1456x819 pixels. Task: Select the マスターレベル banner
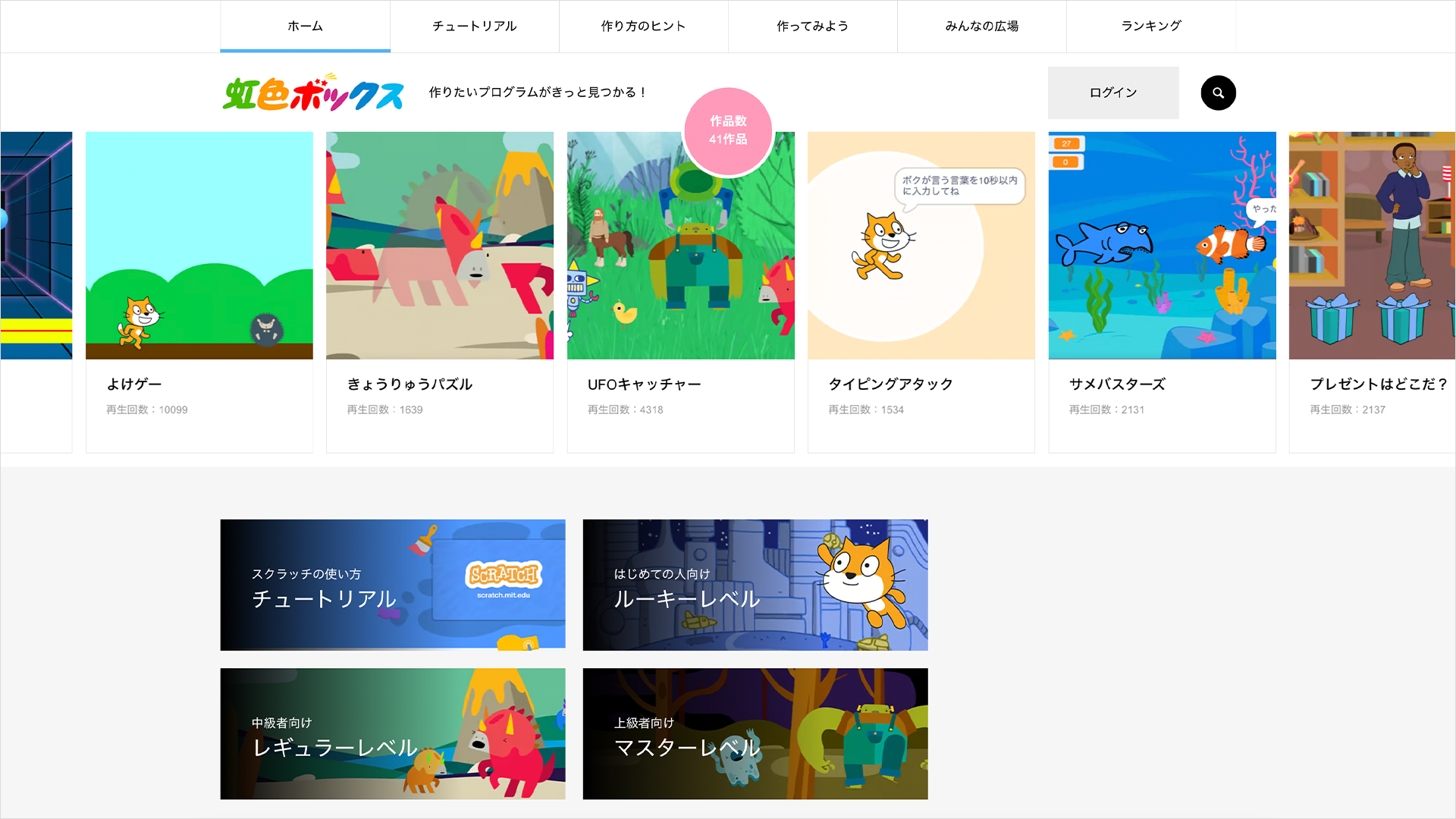[x=755, y=733]
